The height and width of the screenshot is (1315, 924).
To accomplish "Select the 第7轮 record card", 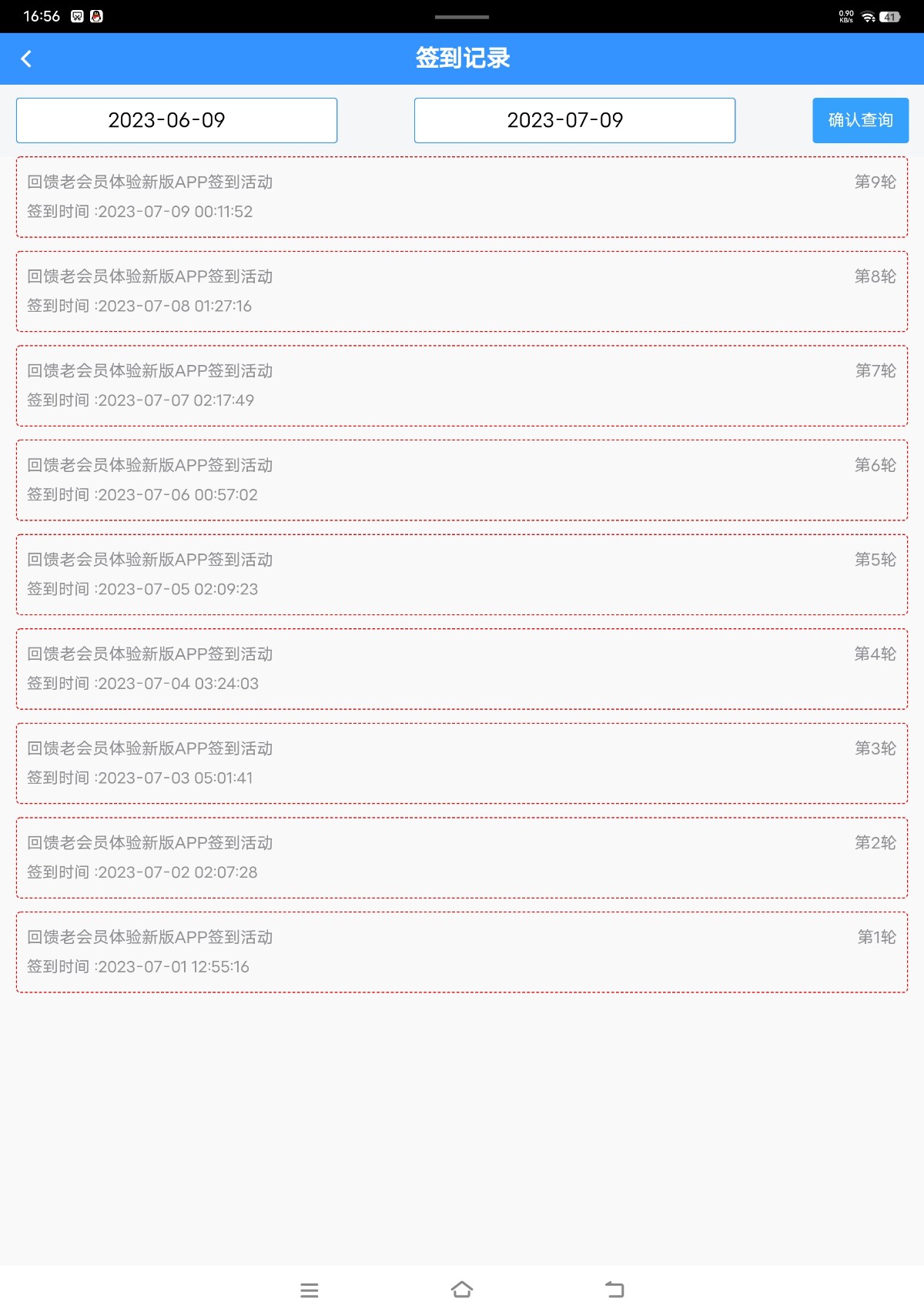I will [x=462, y=386].
